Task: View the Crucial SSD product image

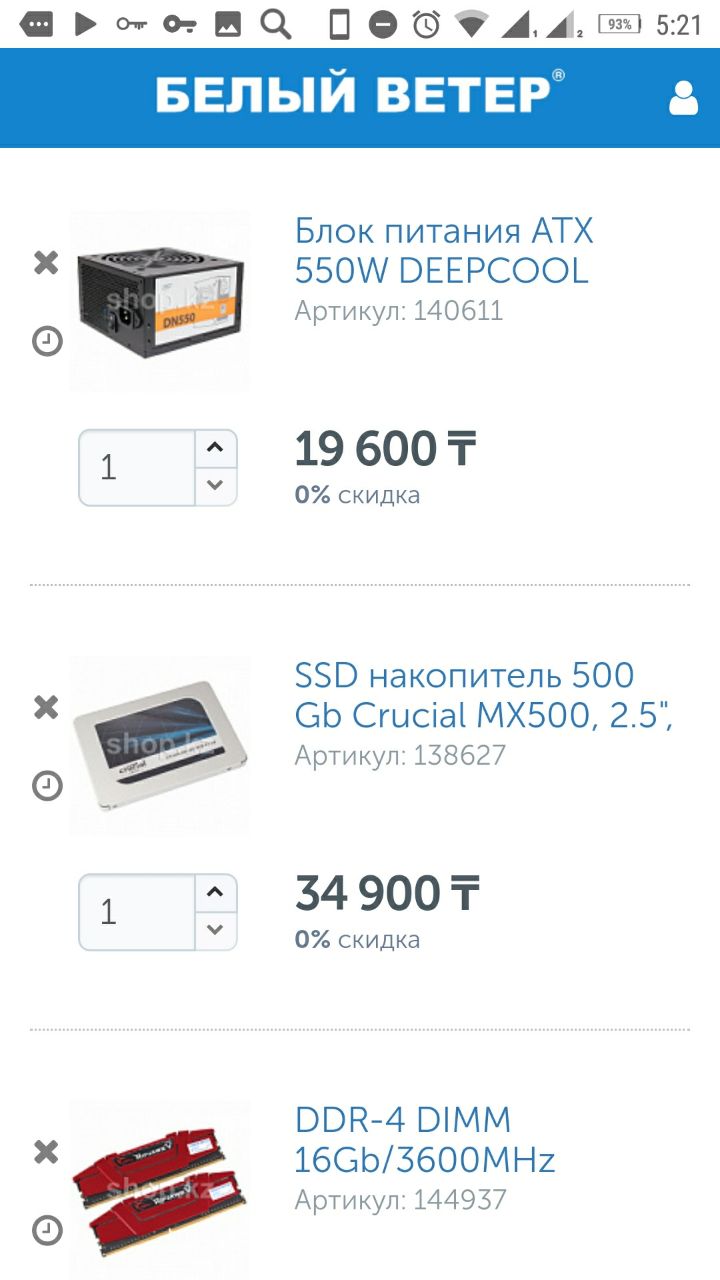Action: (x=160, y=745)
